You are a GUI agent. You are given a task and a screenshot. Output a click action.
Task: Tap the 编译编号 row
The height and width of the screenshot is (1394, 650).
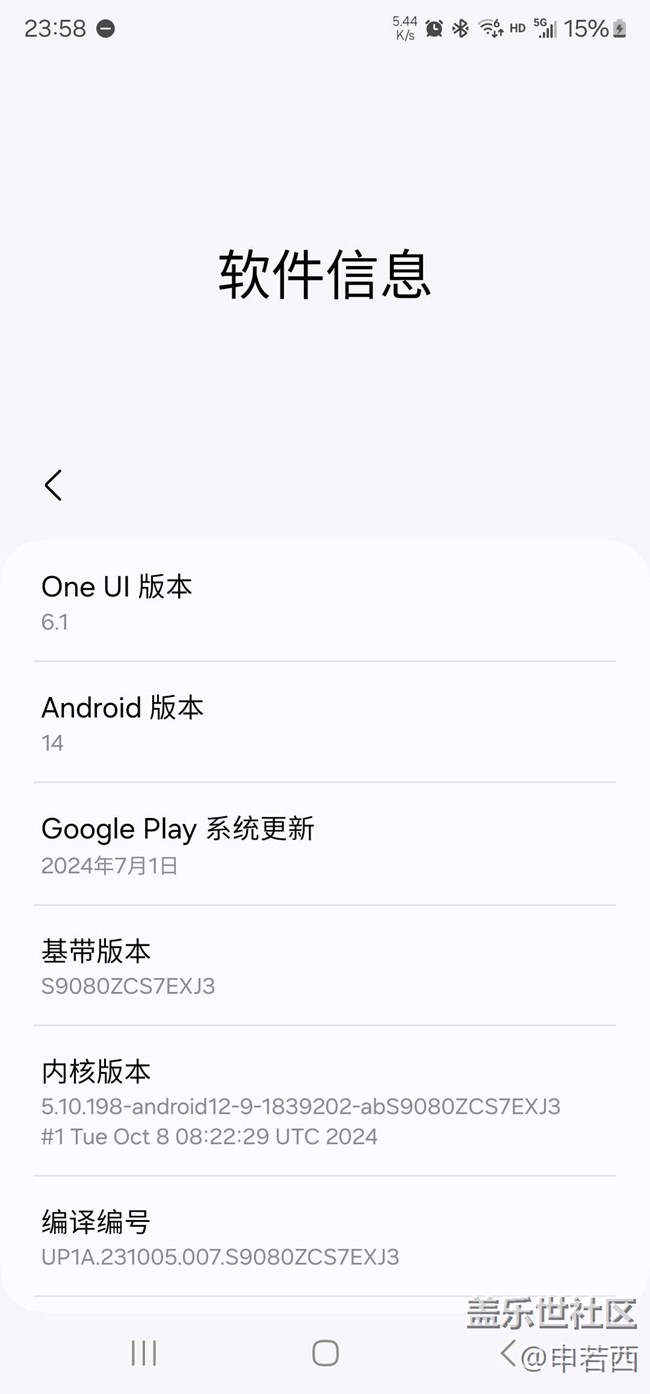click(324, 1237)
